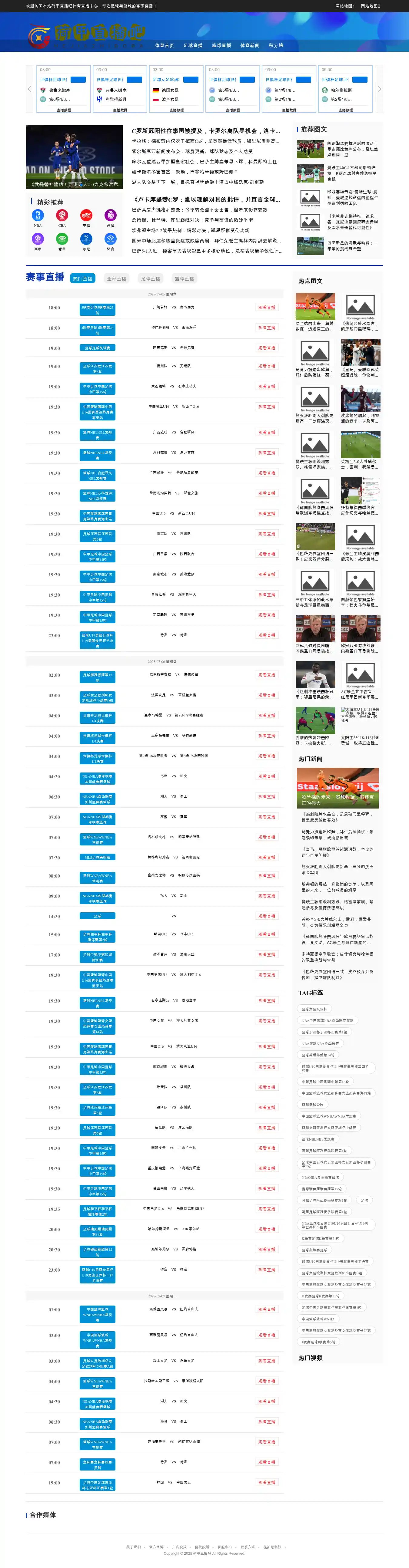Open 关于我们 in the footer
The image size is (409, 1568).
133,1547
